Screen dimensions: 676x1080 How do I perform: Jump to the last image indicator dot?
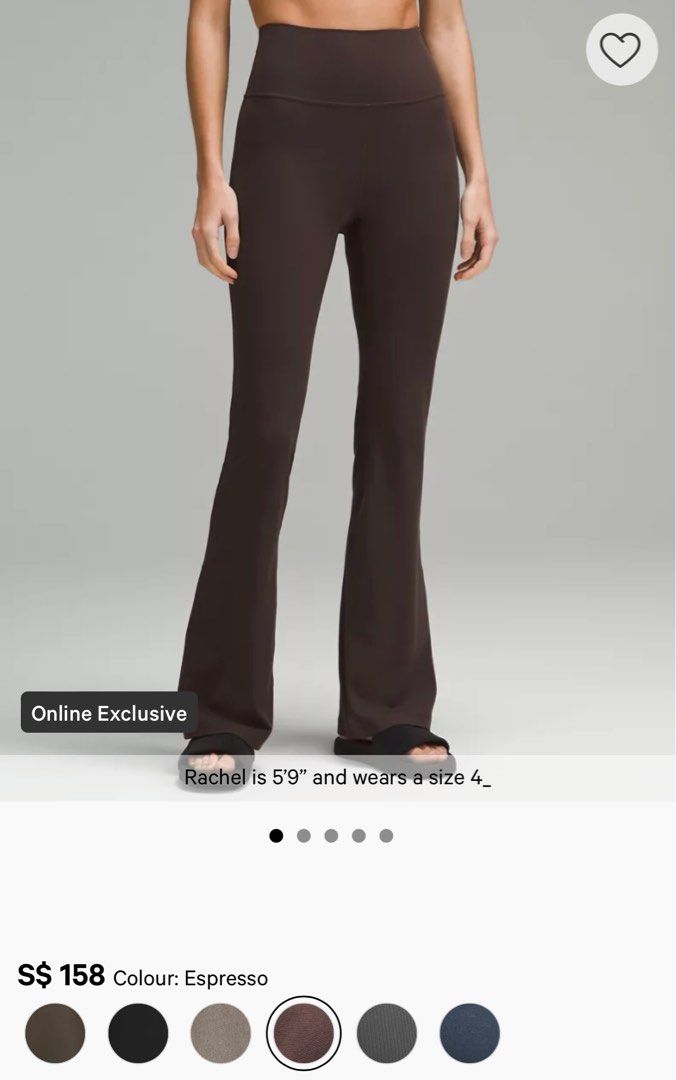[386, 836]
